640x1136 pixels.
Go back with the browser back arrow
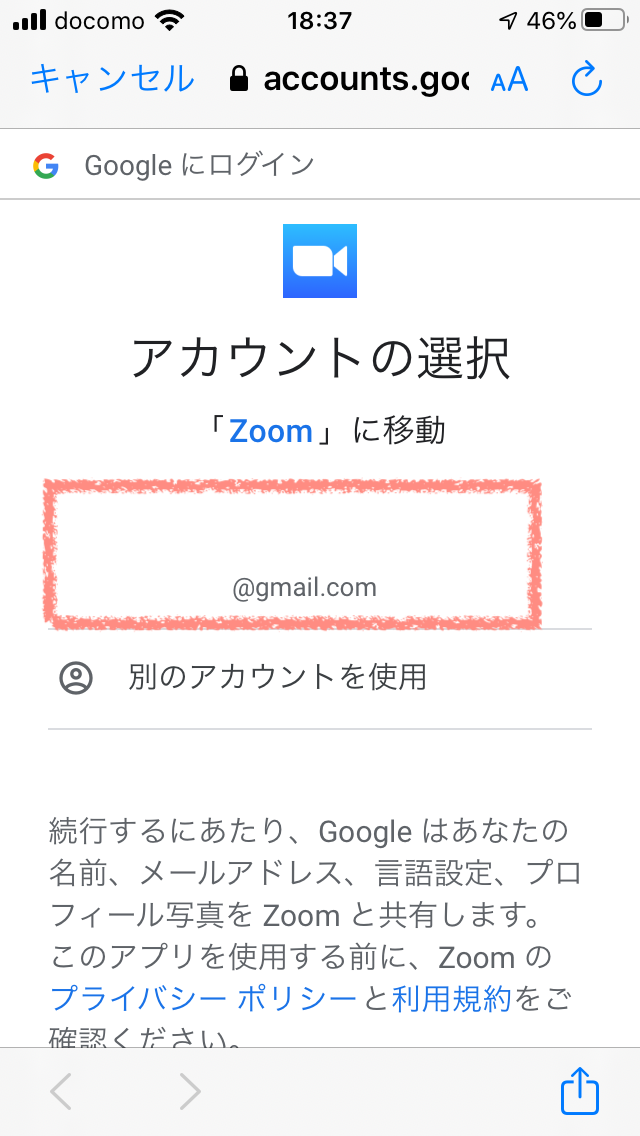tap(61, 1091)
